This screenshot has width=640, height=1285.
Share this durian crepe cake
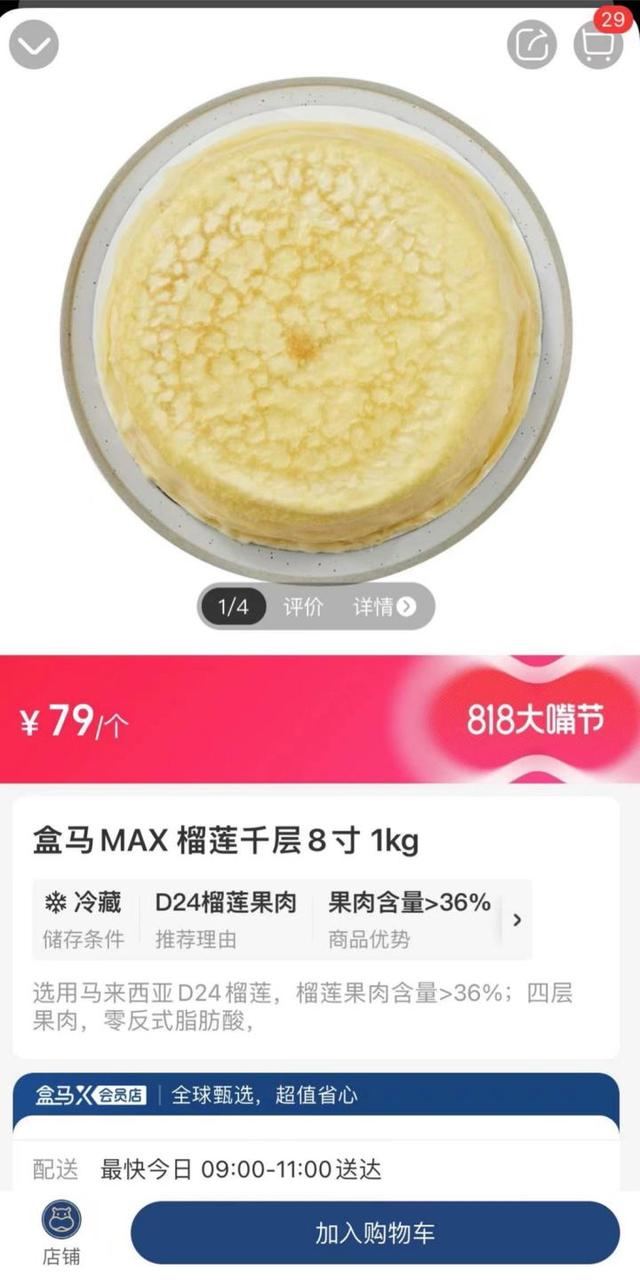[x=532, y=44]
